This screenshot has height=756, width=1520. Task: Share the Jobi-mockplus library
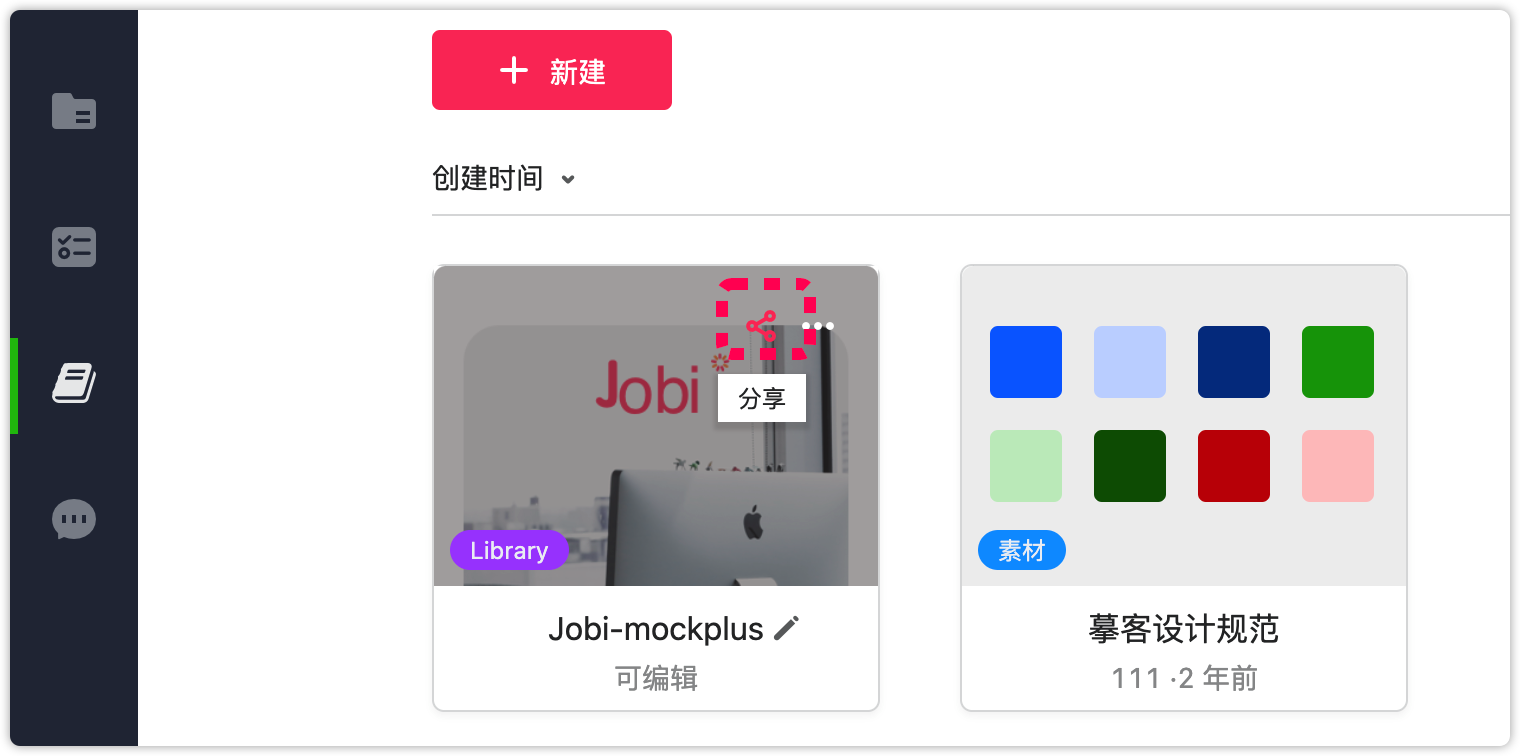point(762,325)
